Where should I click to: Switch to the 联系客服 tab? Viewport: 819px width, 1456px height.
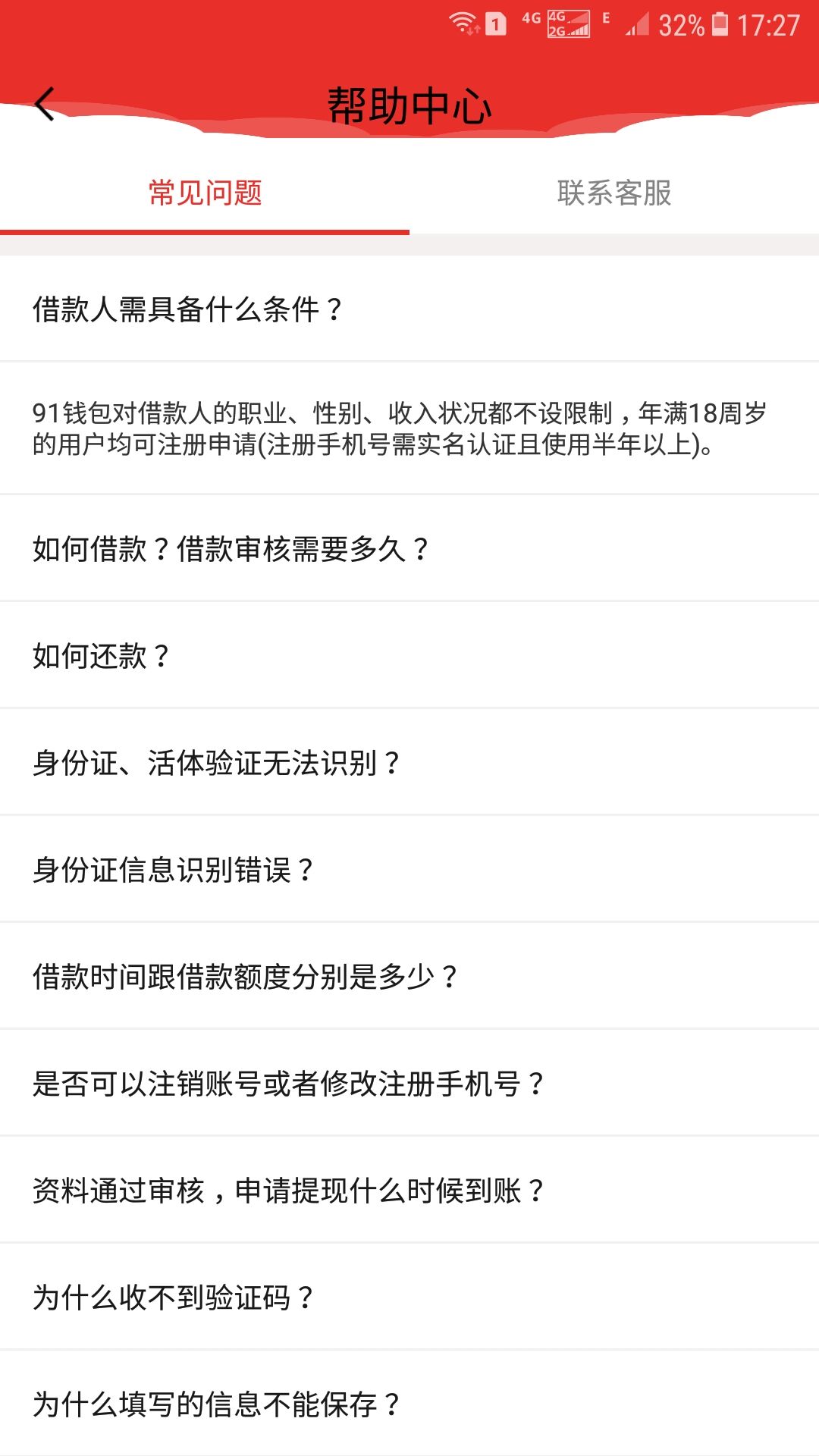pos(614,193)
